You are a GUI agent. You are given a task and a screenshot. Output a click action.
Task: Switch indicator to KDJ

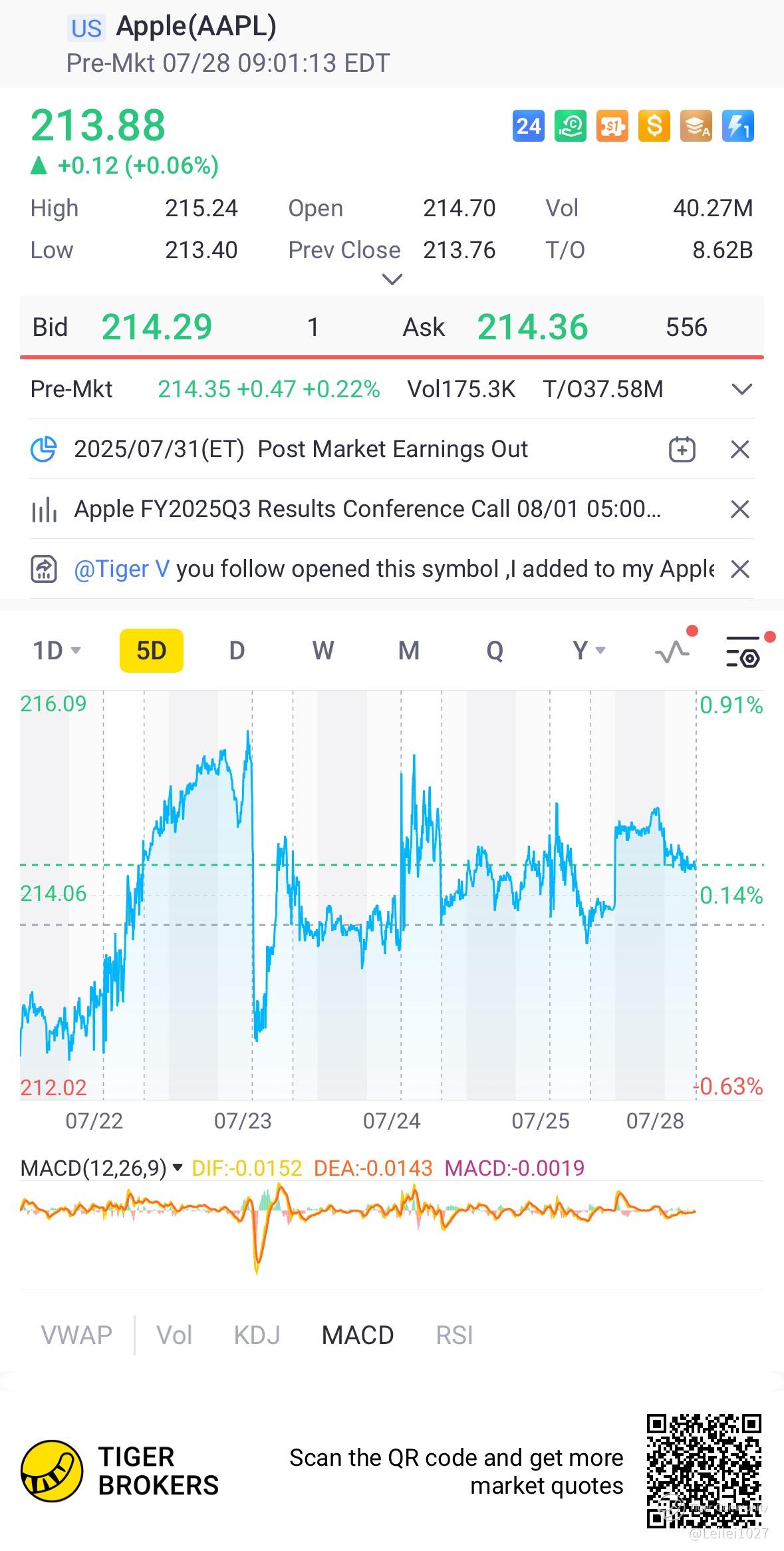coord(257,1335)
